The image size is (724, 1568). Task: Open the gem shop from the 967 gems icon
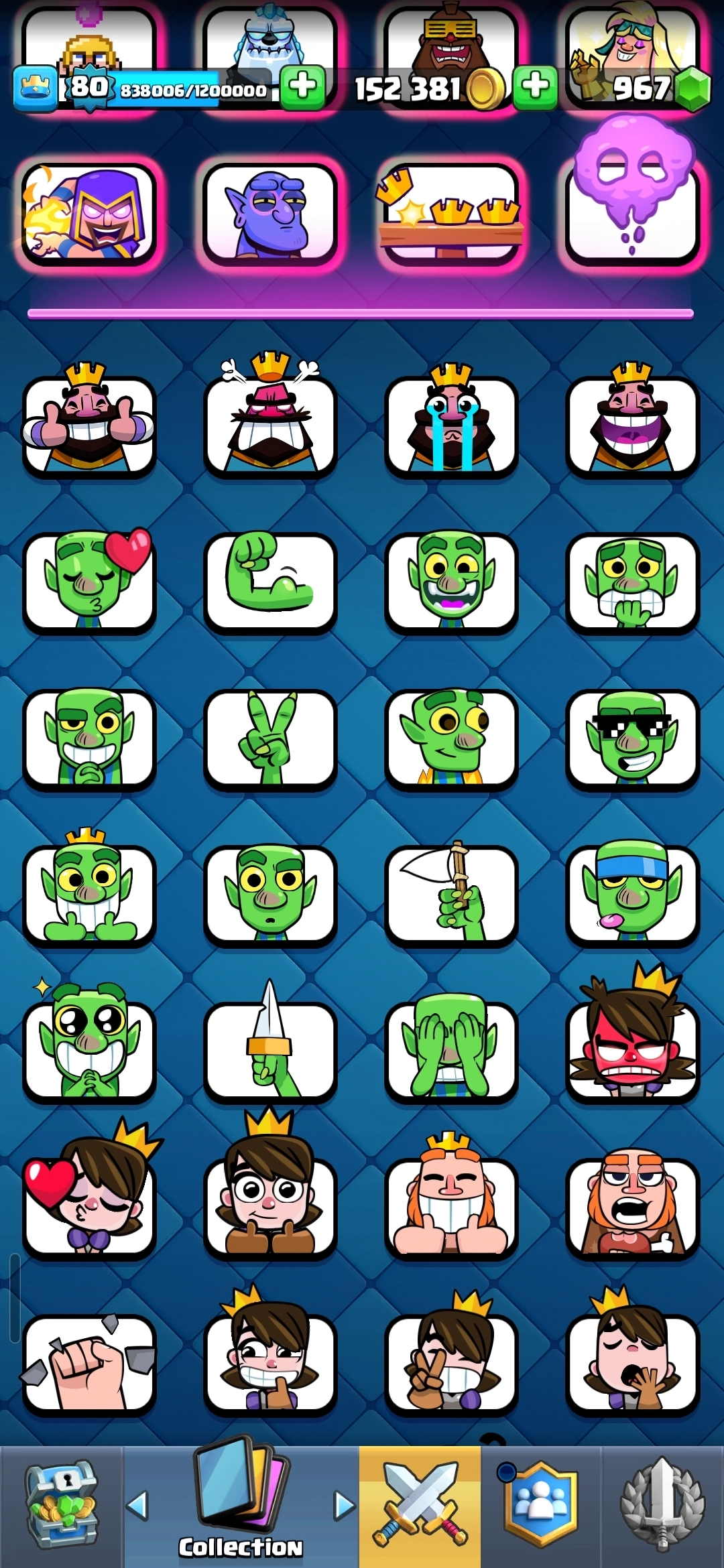[693, 88]
